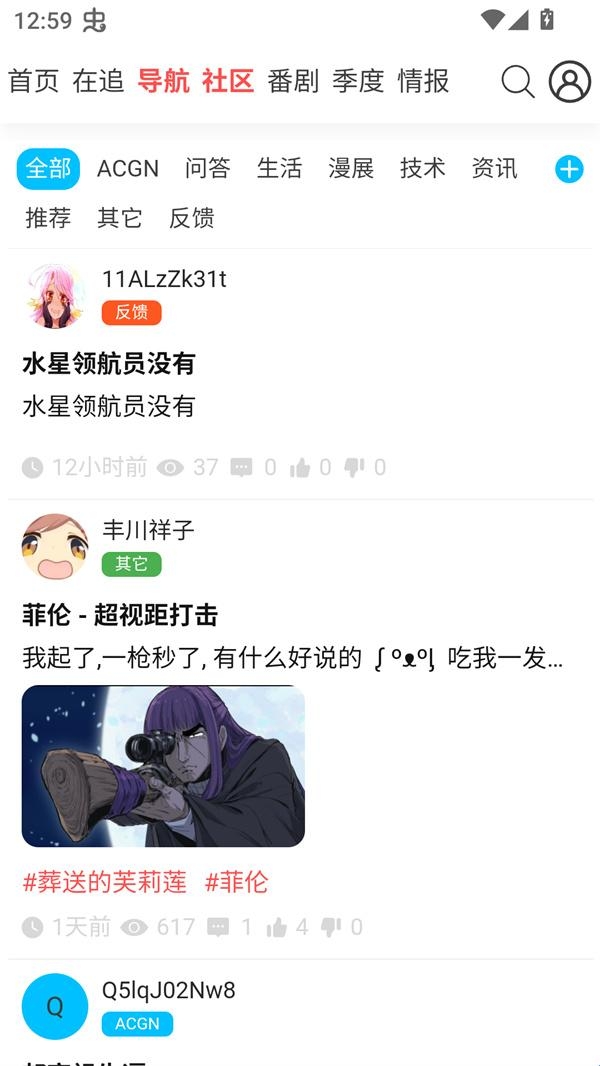This screenshot has height=1066, width=600.
Task: Open the hashtag #葬送的芙莉莲
Action: coord(105,882)
